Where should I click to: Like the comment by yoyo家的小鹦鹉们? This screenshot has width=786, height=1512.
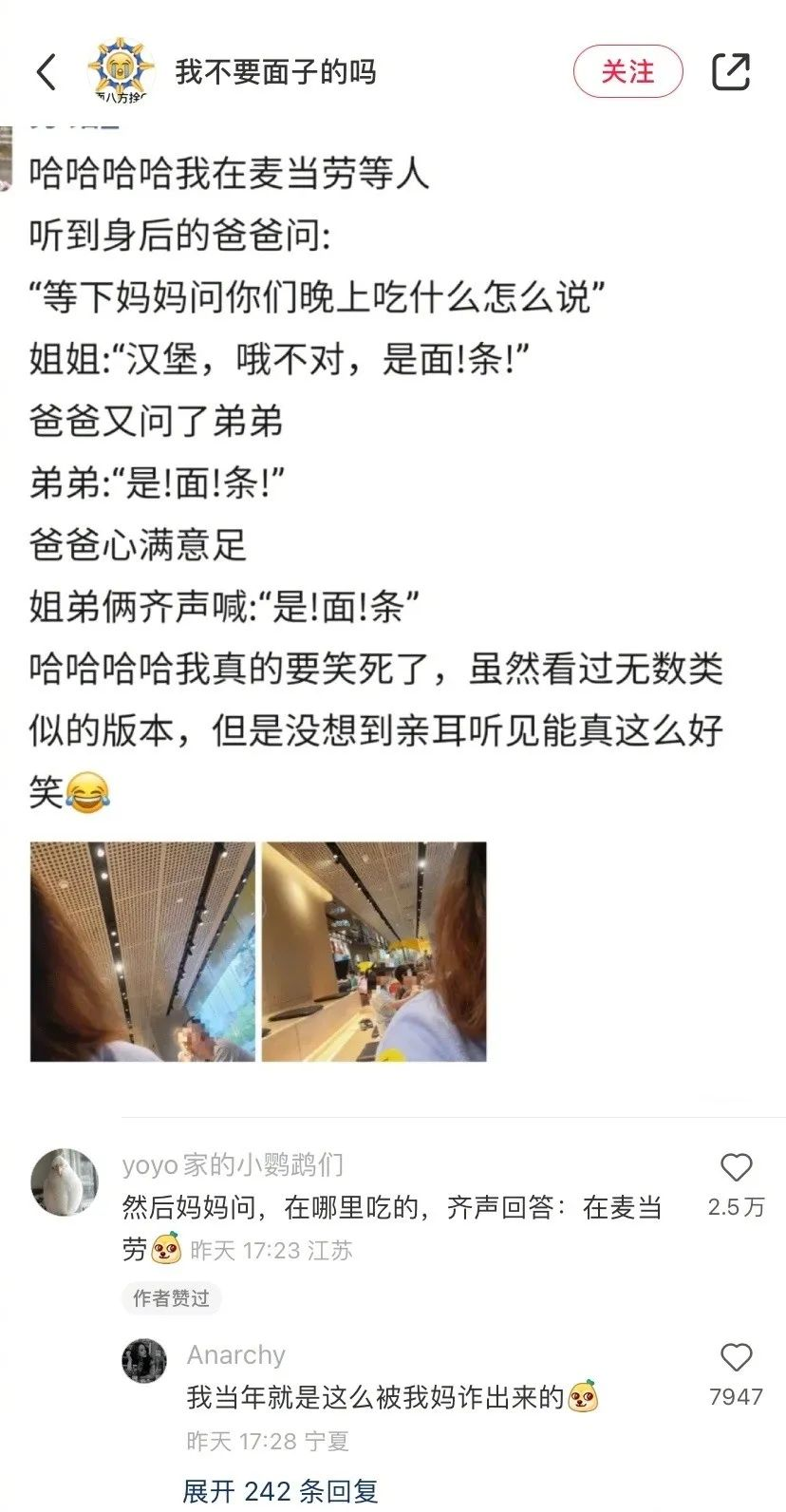(x=736, y=1167)
